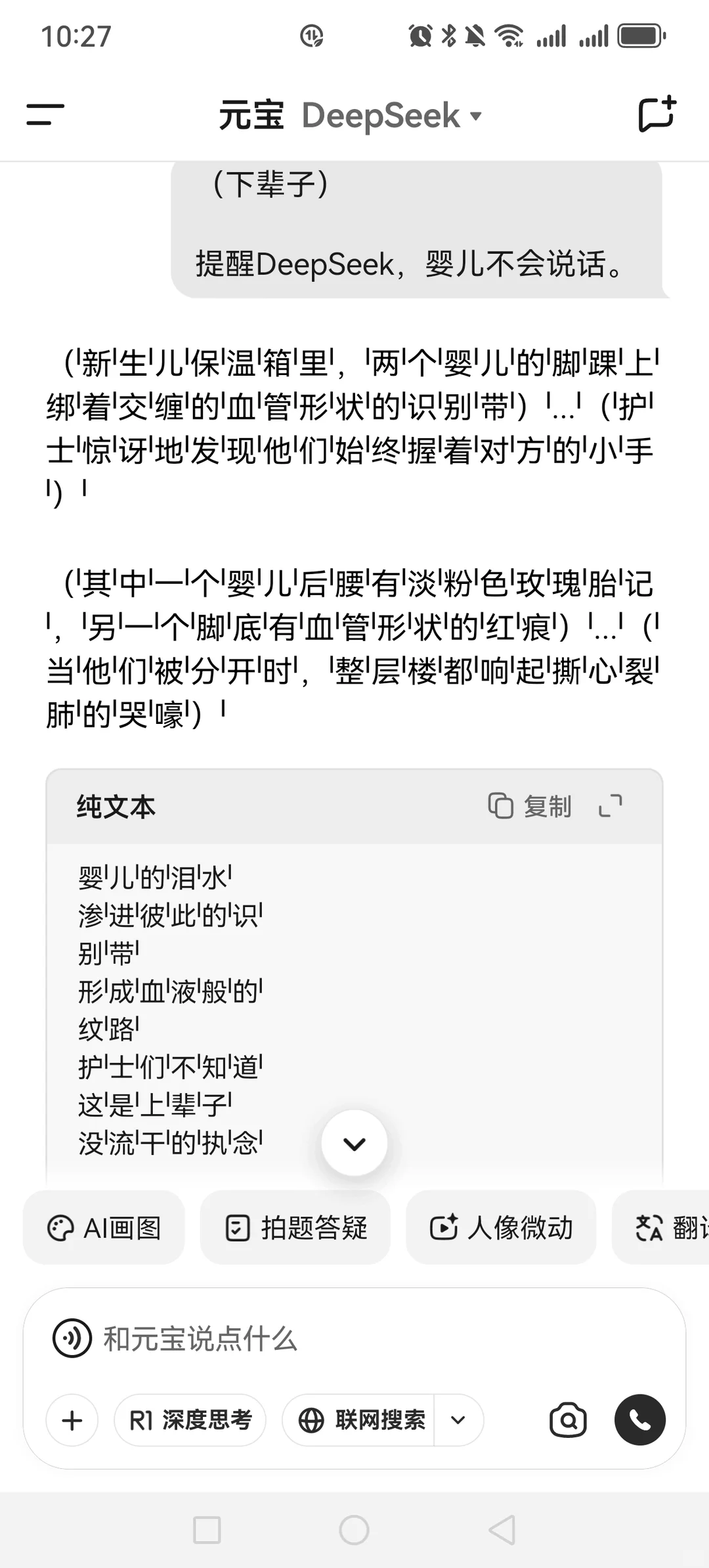Open the side menu drawer

pyautogui.click(x=45, y=115)
